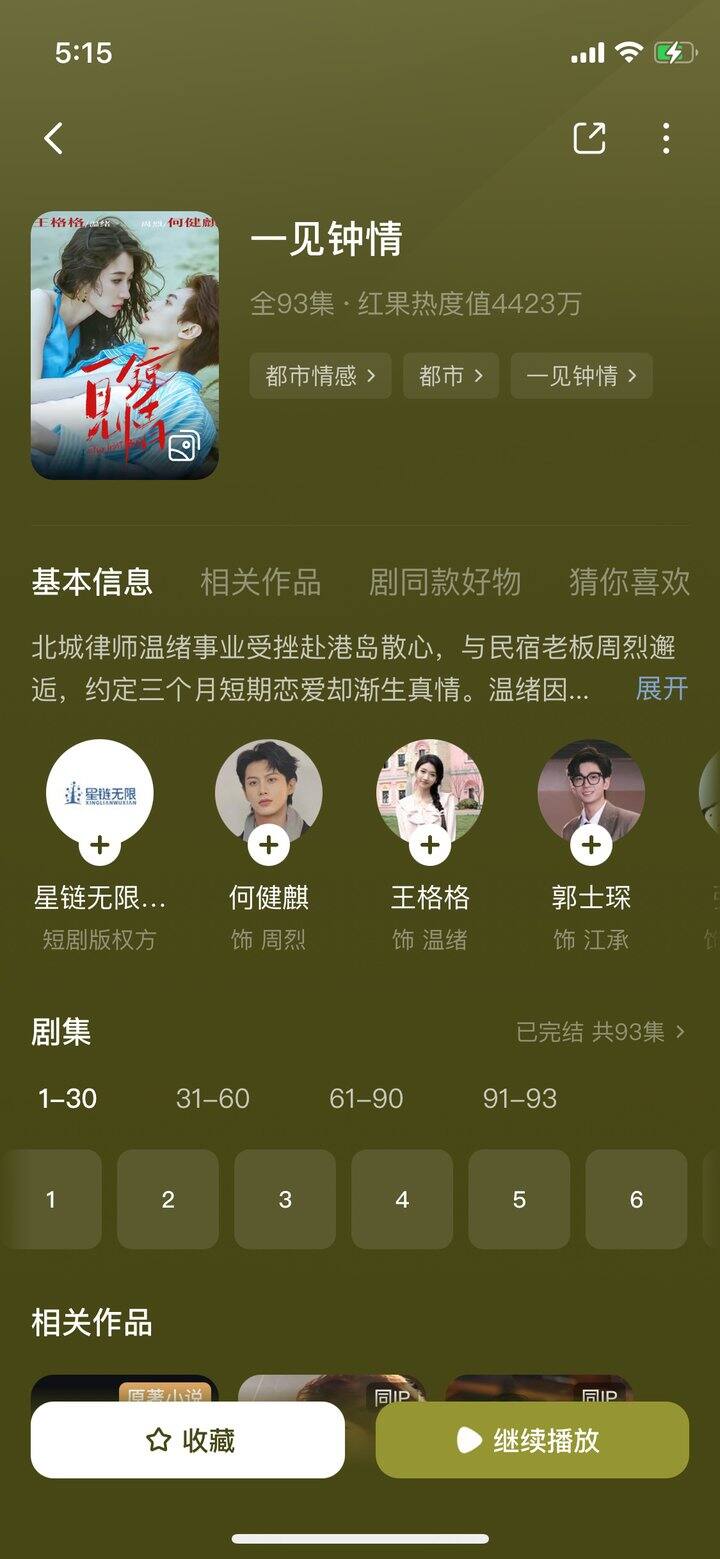
Task: View all episodes via 已完结 共93集
Action: [x=600, y=1032]
